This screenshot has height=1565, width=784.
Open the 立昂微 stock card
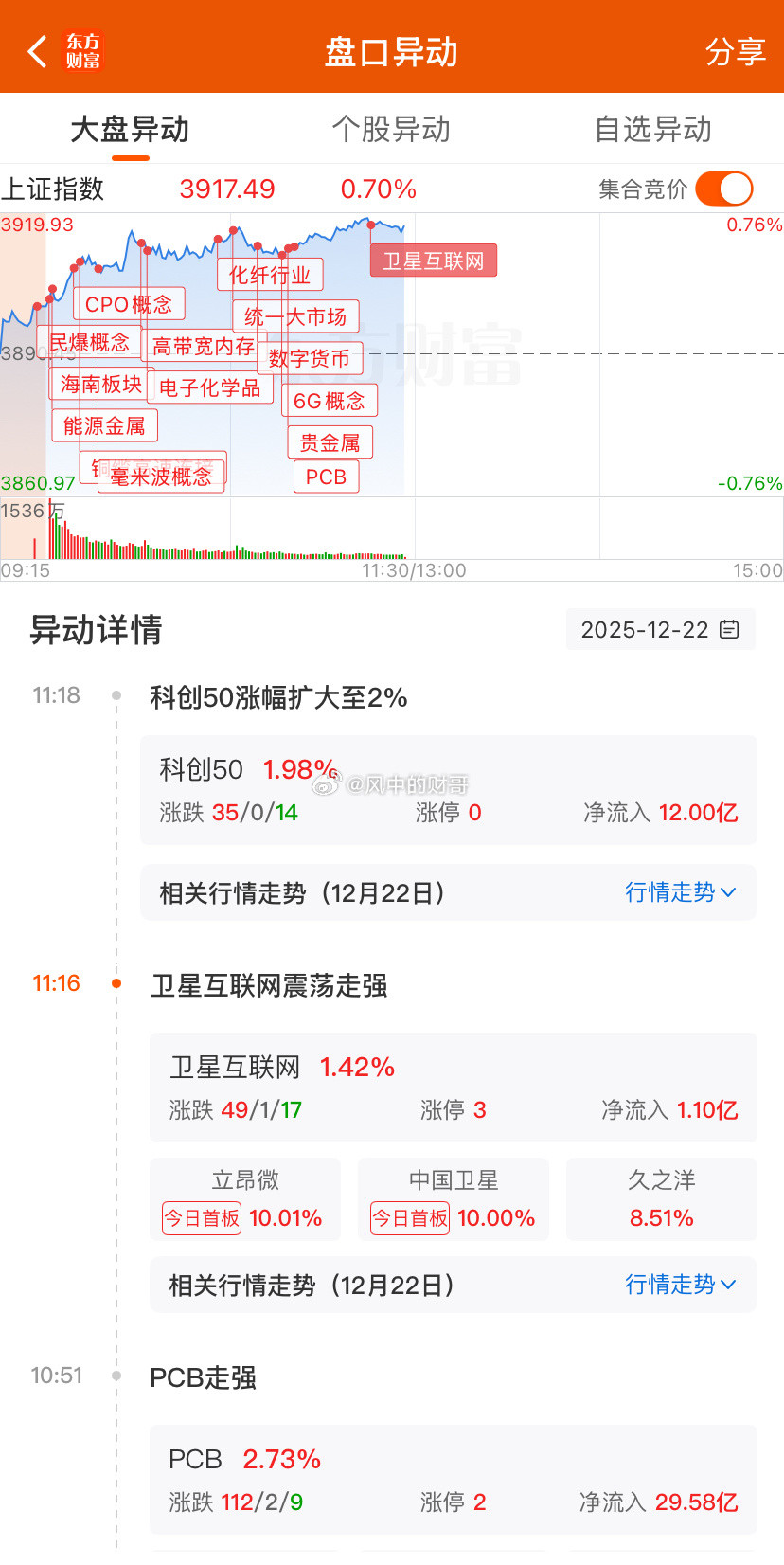pyautogui.click(x=244, y=1198)
